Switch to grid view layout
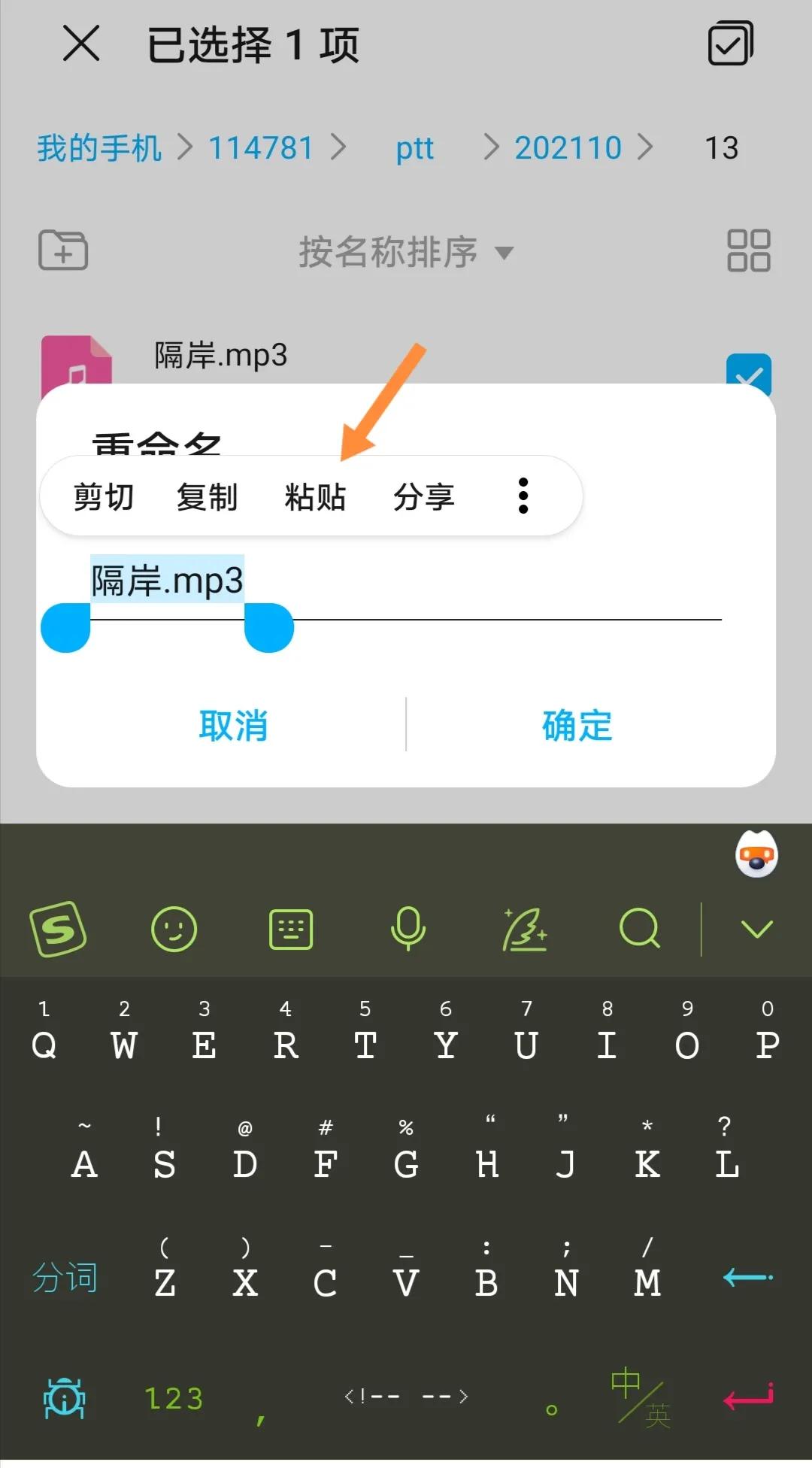The image size is (812, 1468). coord(748,252)
